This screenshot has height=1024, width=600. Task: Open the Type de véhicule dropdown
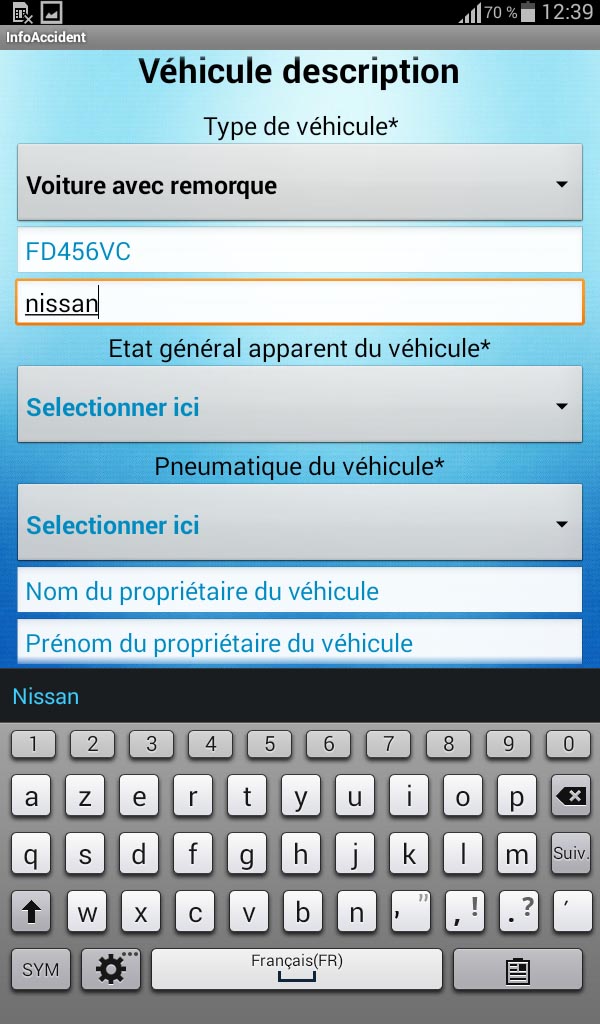click(300, 183)
